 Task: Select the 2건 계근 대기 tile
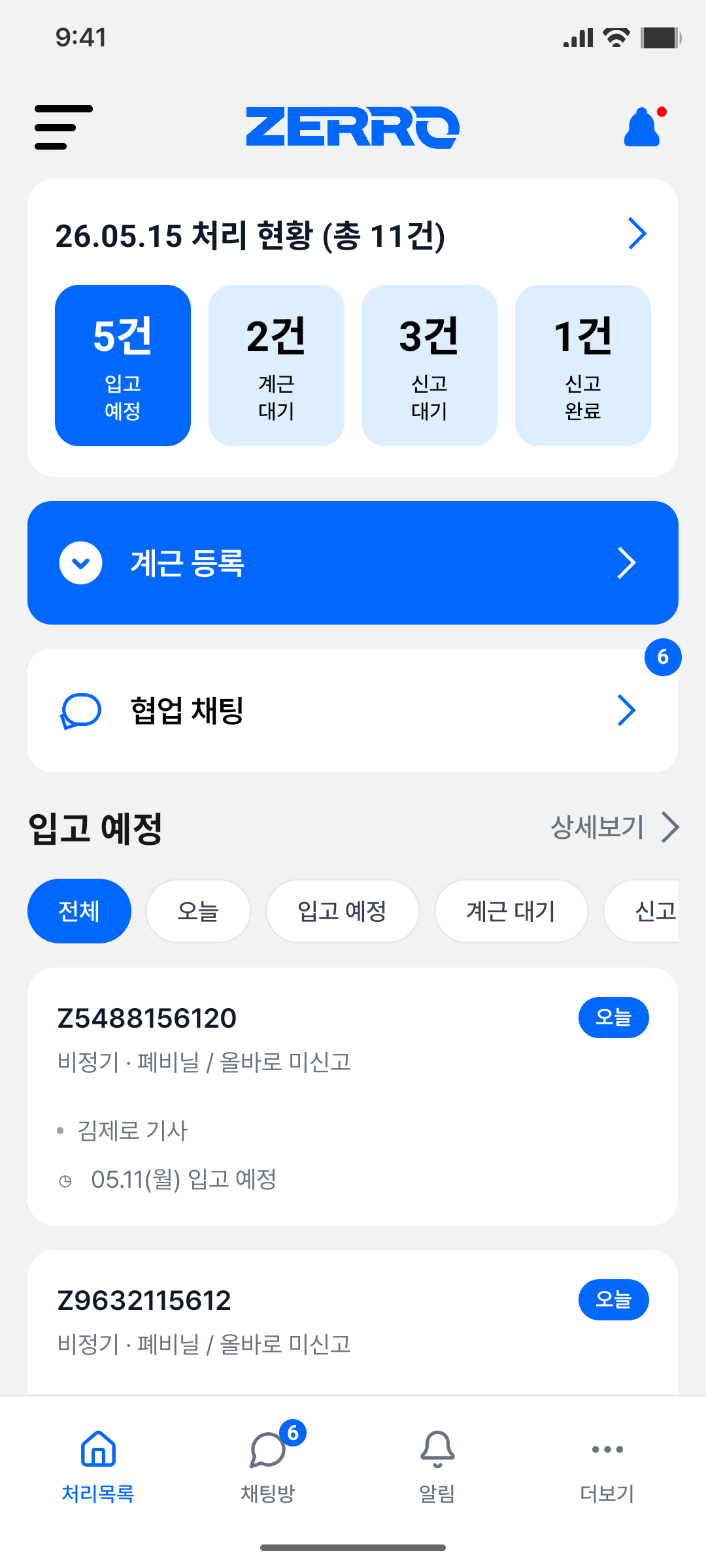click(x=277, y=366)
